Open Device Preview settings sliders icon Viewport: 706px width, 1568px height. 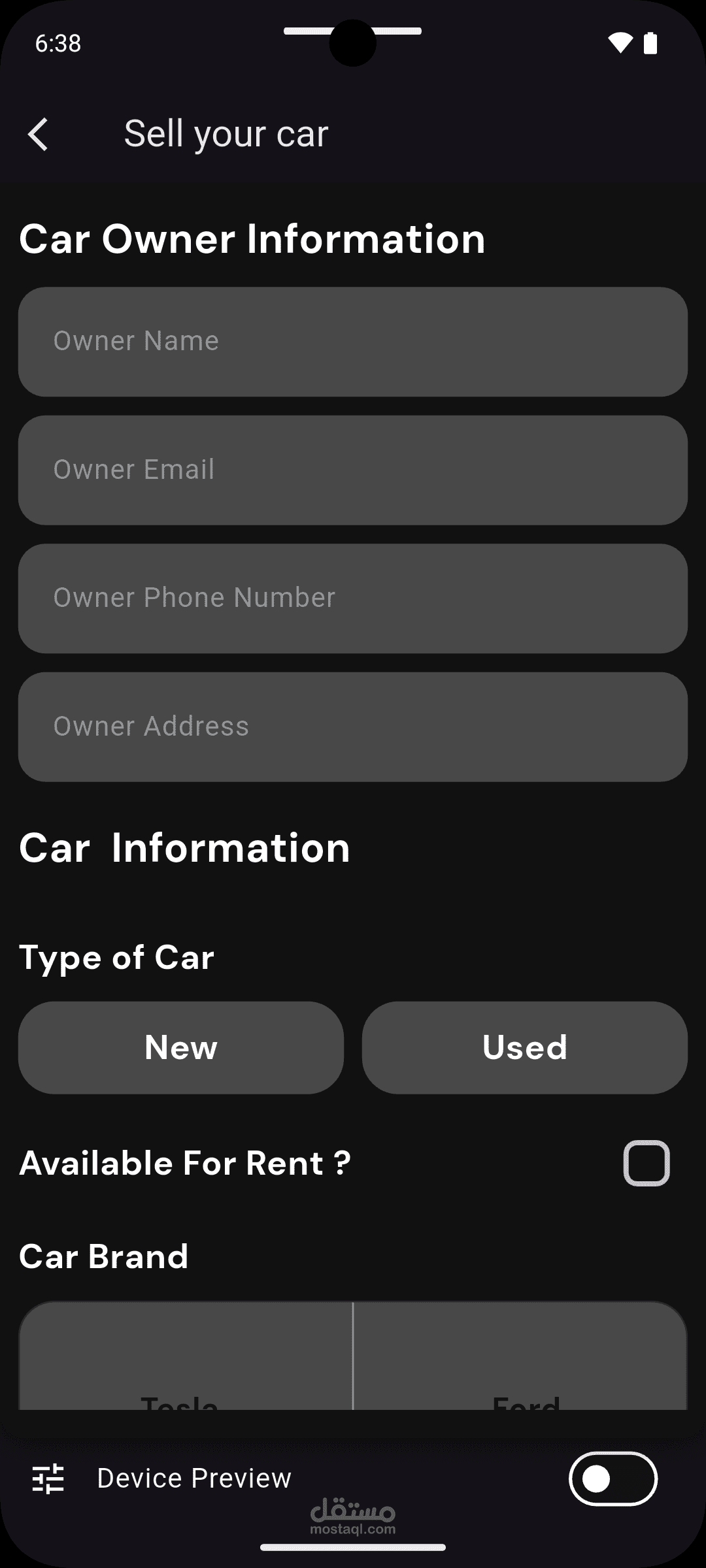(x=48, y=1478)
